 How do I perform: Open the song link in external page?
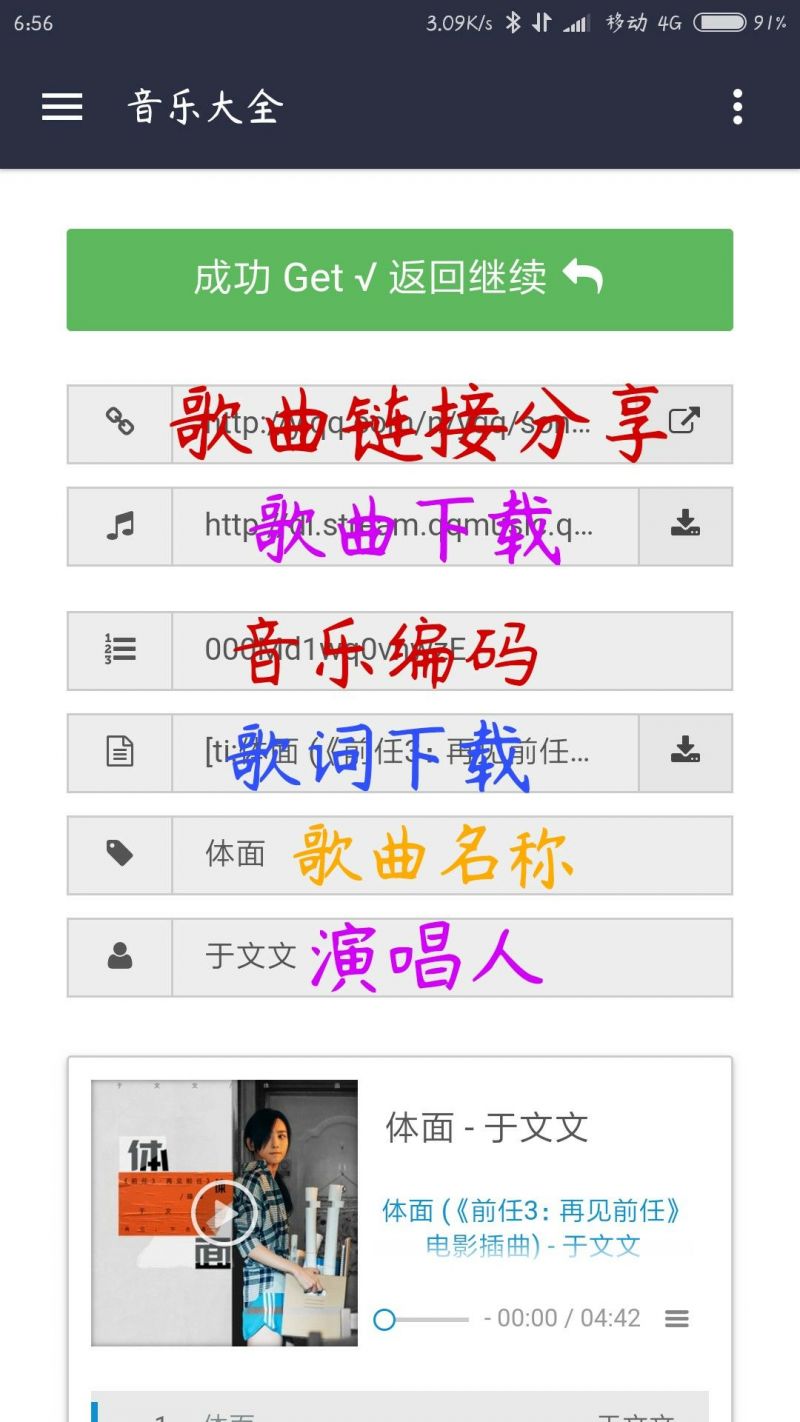point(685,423)
